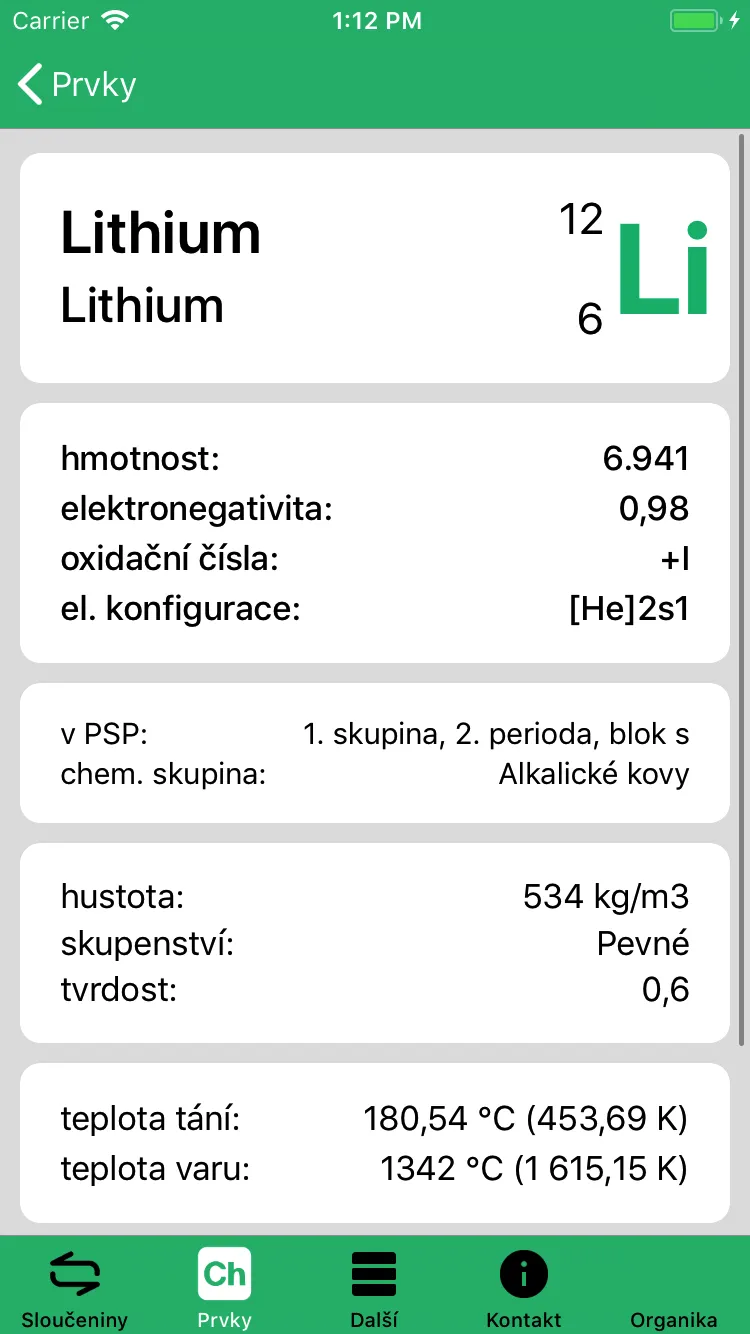Open the Kontakt tab
750x1334 pixels.
(523, 1287)
